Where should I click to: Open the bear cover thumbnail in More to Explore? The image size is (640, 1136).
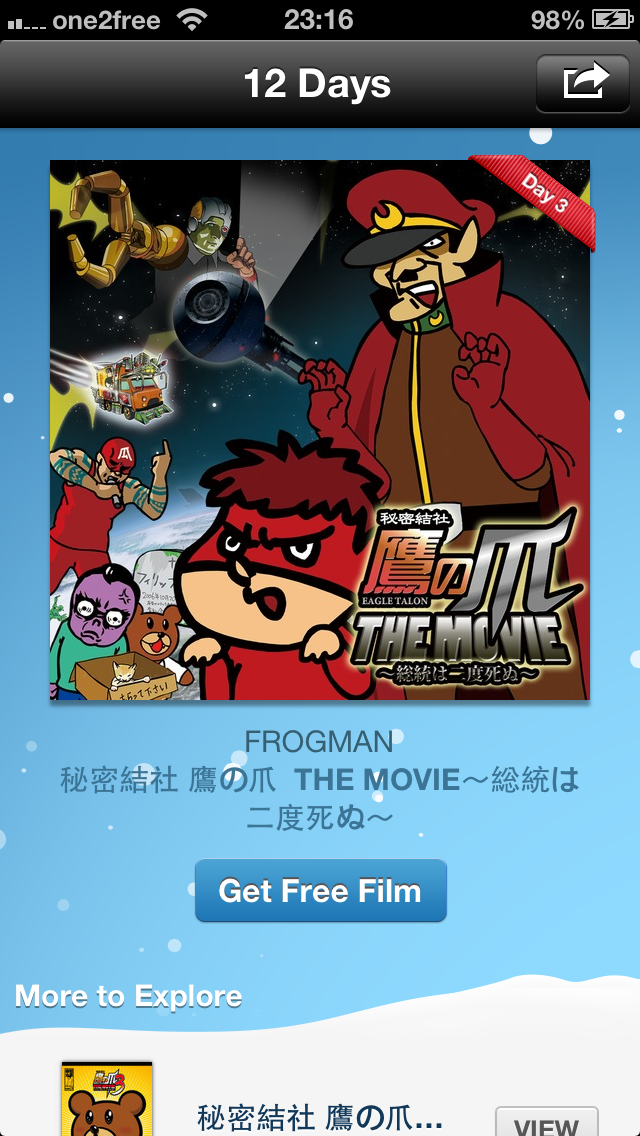pos(107,1100)
